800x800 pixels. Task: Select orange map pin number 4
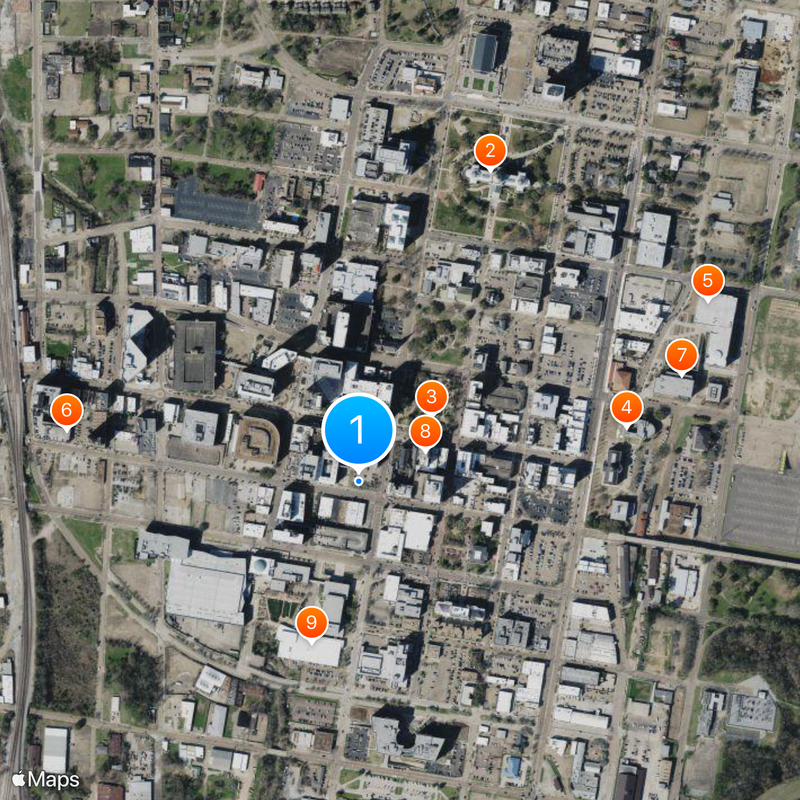pyautogui.click(x=627, y=407)
